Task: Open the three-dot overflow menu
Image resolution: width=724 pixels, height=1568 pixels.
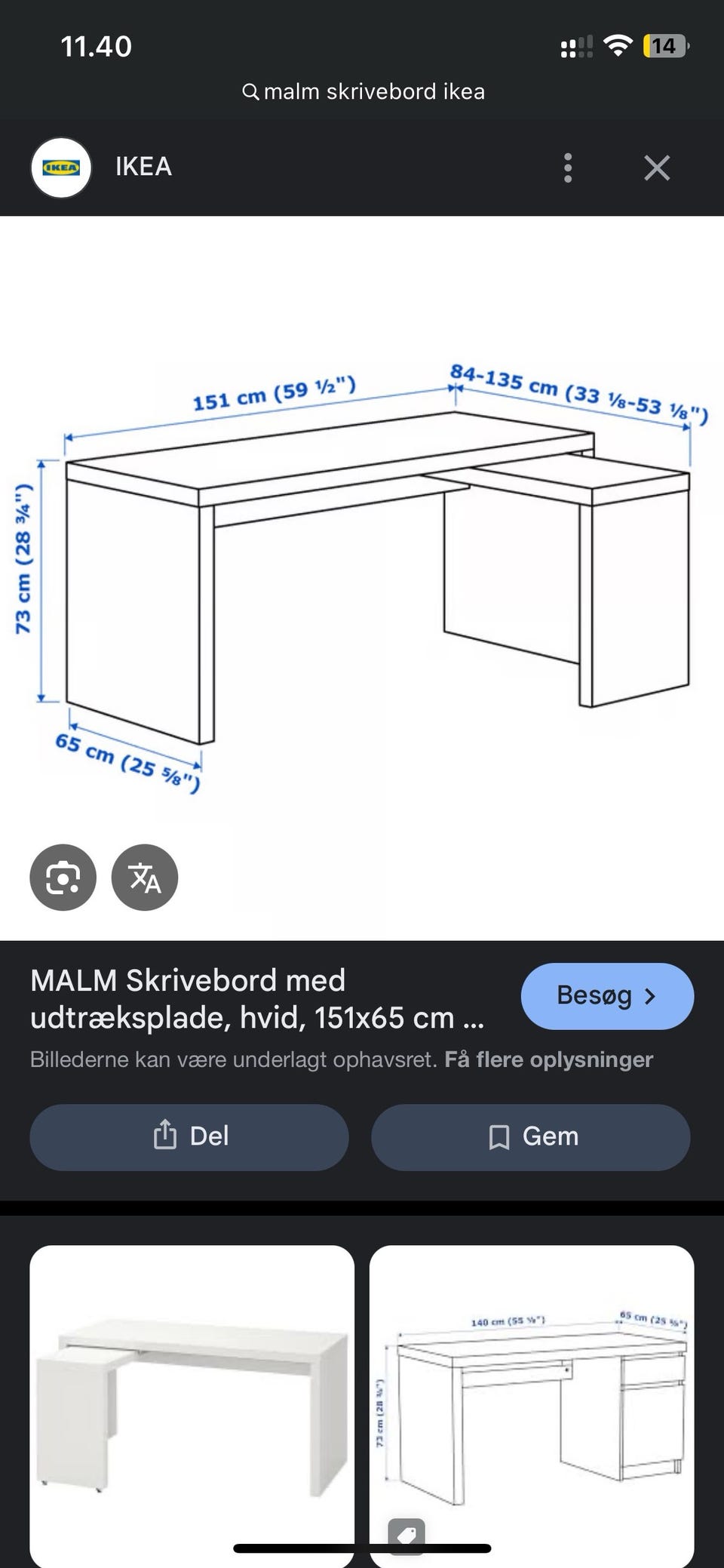Action: [567, 168]
